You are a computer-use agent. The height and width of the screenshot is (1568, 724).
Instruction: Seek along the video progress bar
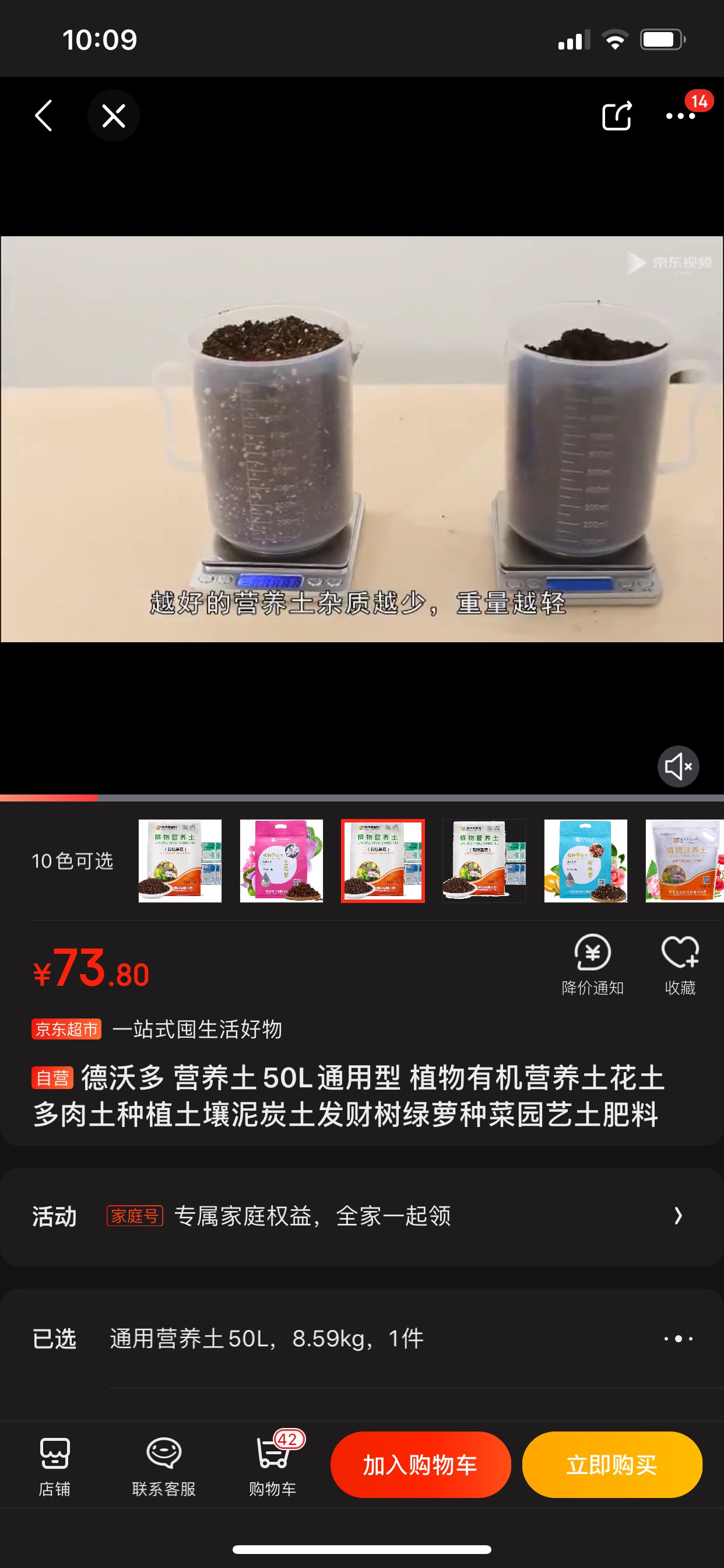point(362,797)
